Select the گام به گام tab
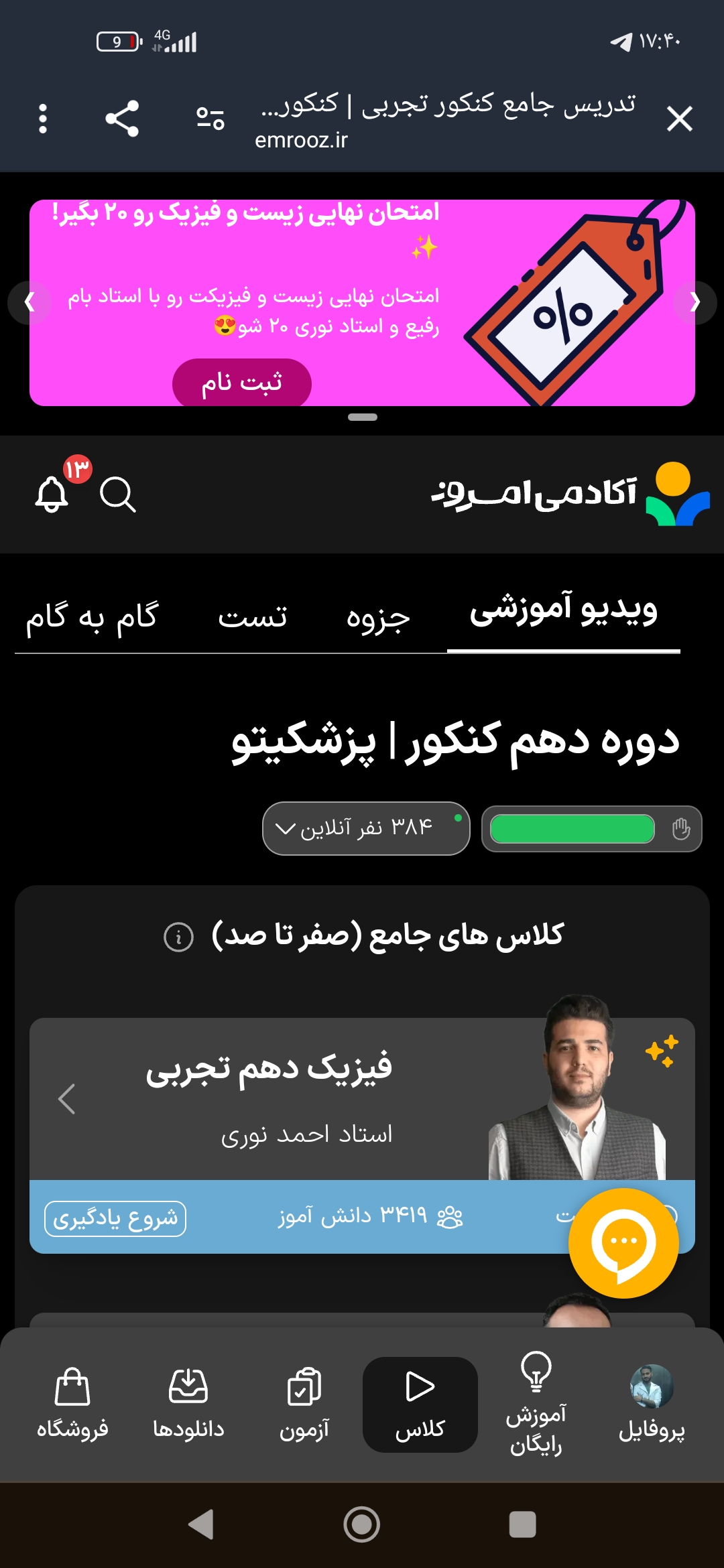The height and width of the screenshot is (1568, 724). 92,616
